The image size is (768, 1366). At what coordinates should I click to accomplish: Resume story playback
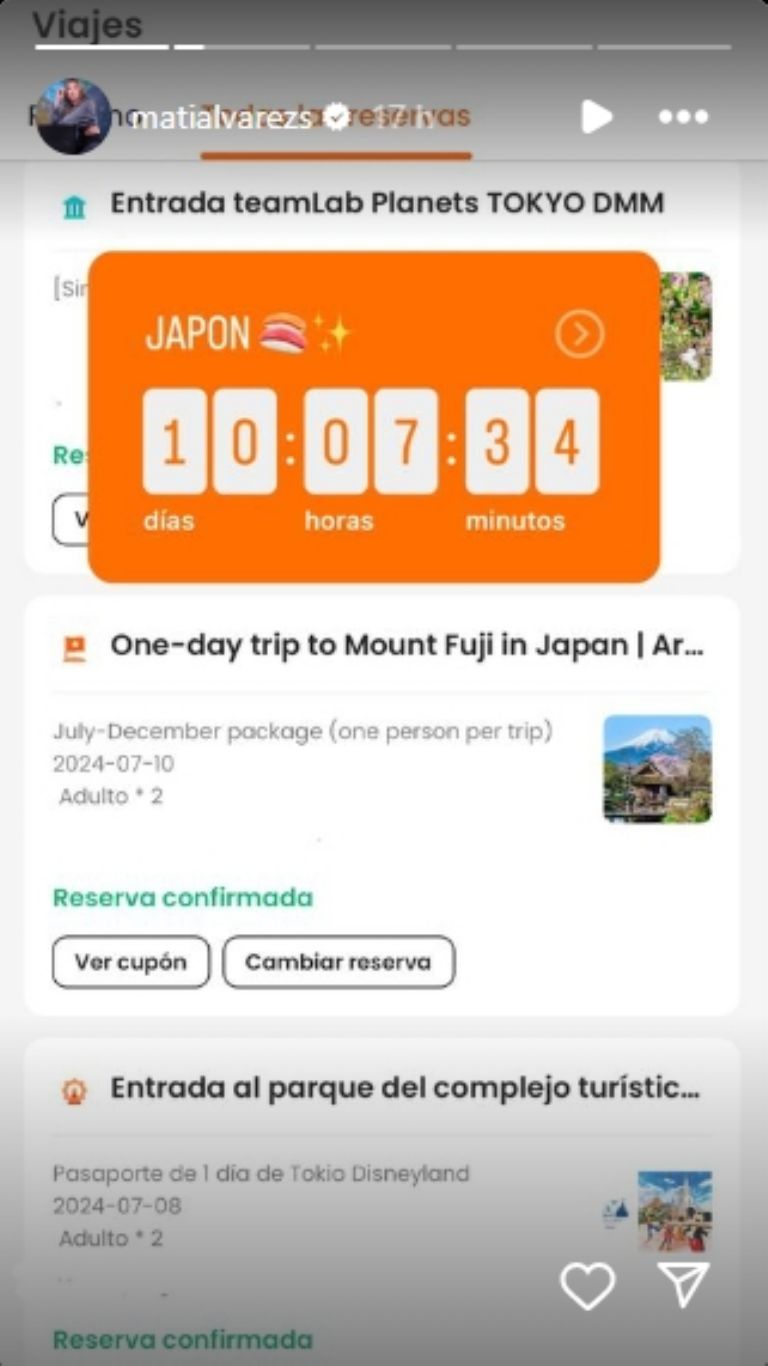point(596,117)
